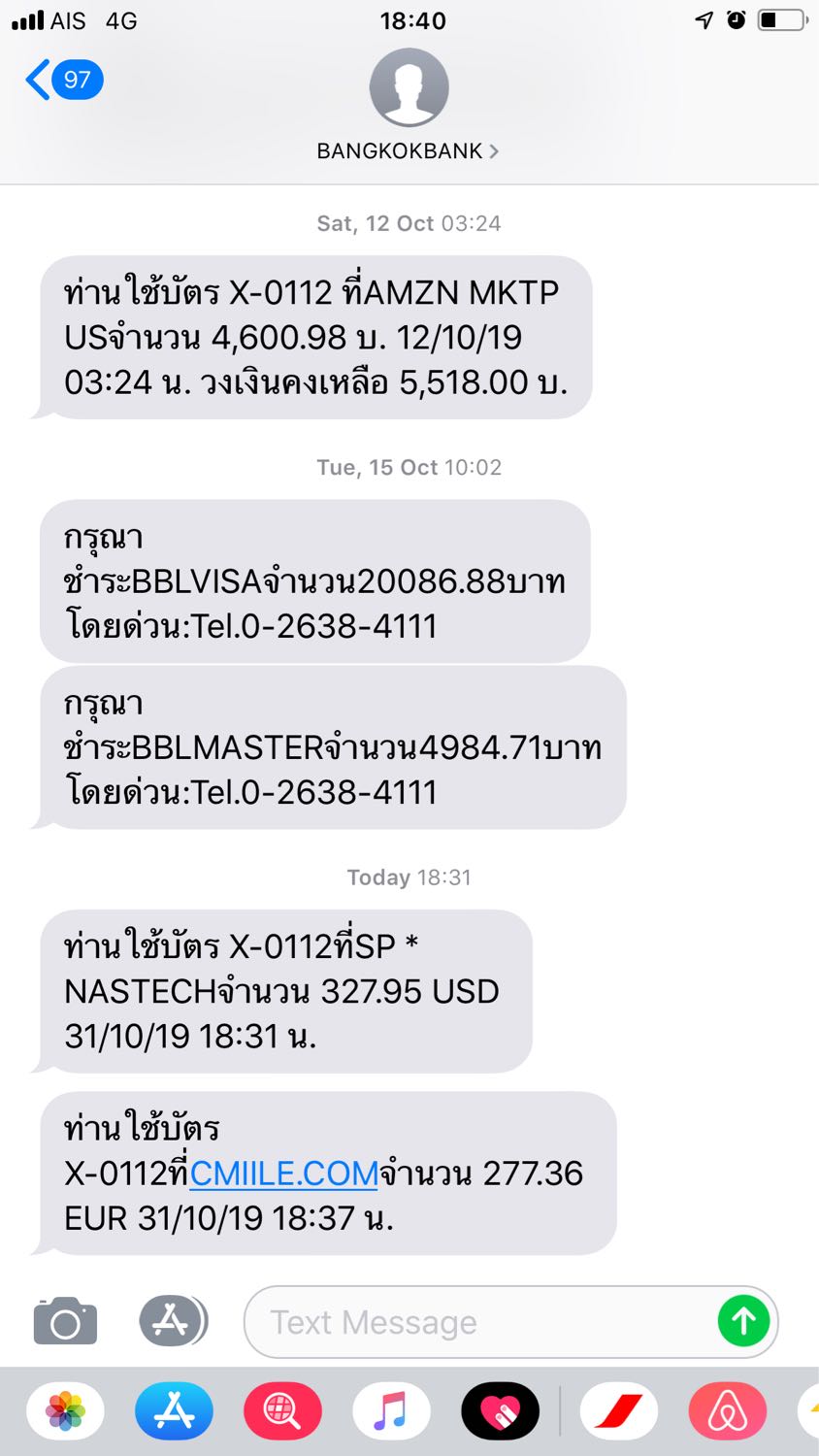Screen dimensions: 819x1456
Task: Go back to the messages list
Action: (64, 80)
